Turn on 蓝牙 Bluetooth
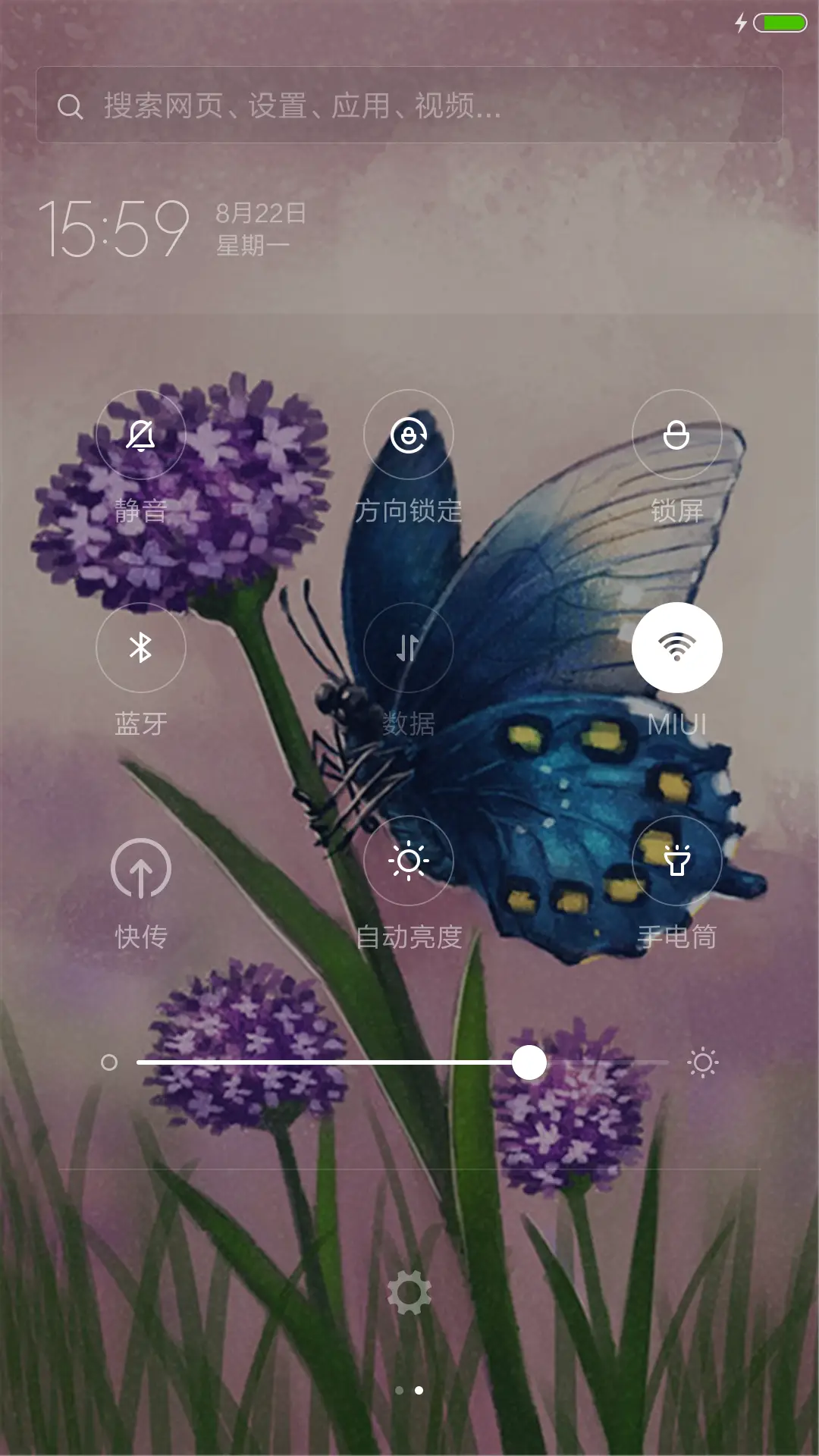Viewport: 819px width, 1456px height. point(140,648)
